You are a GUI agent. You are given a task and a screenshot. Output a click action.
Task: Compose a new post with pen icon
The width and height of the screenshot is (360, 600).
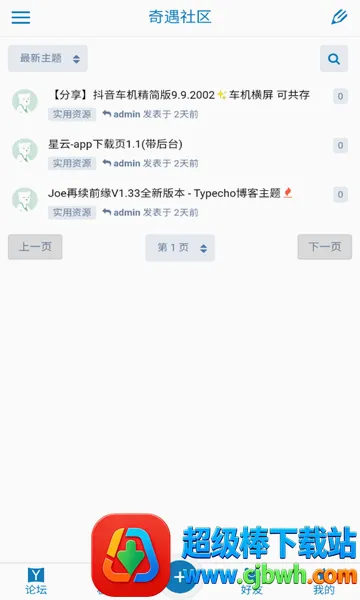tap(339, 17)
